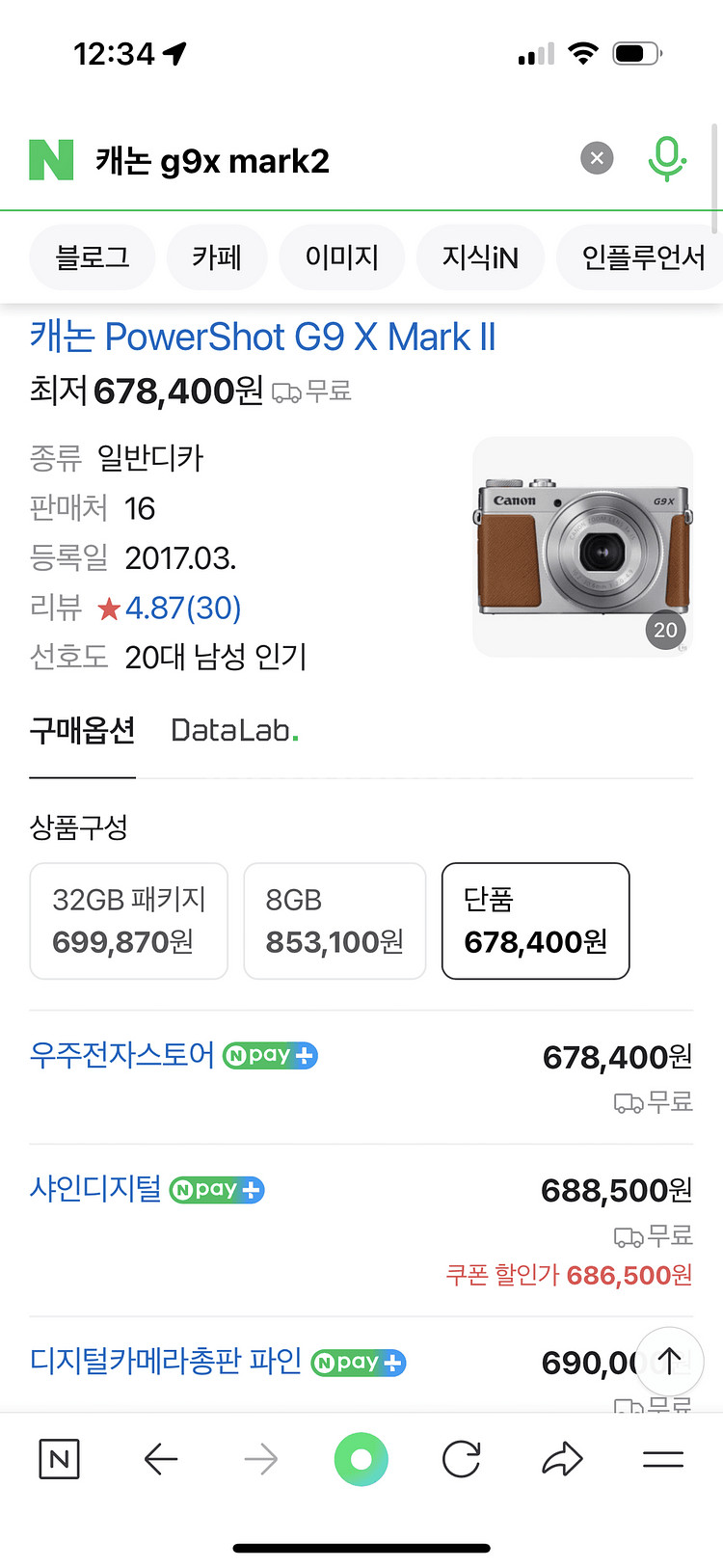Tap the forward navigation arrow icon
This screenshot has height=1568, width=723.
pyautogui.click(x=260, y=1459)
